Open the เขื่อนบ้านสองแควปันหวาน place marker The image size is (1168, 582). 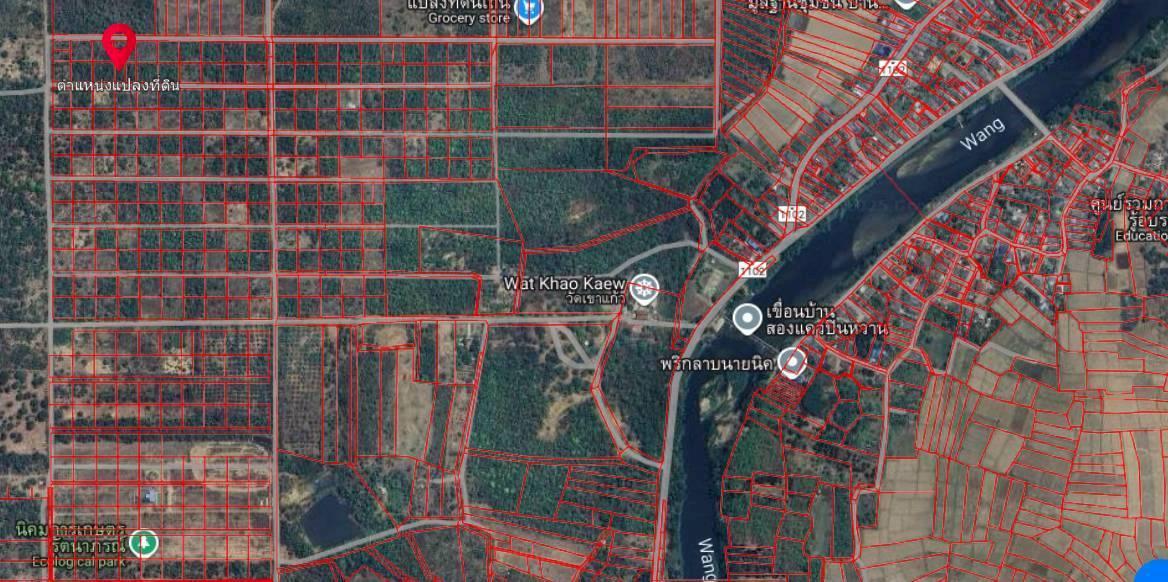click(x=747, y=319)
